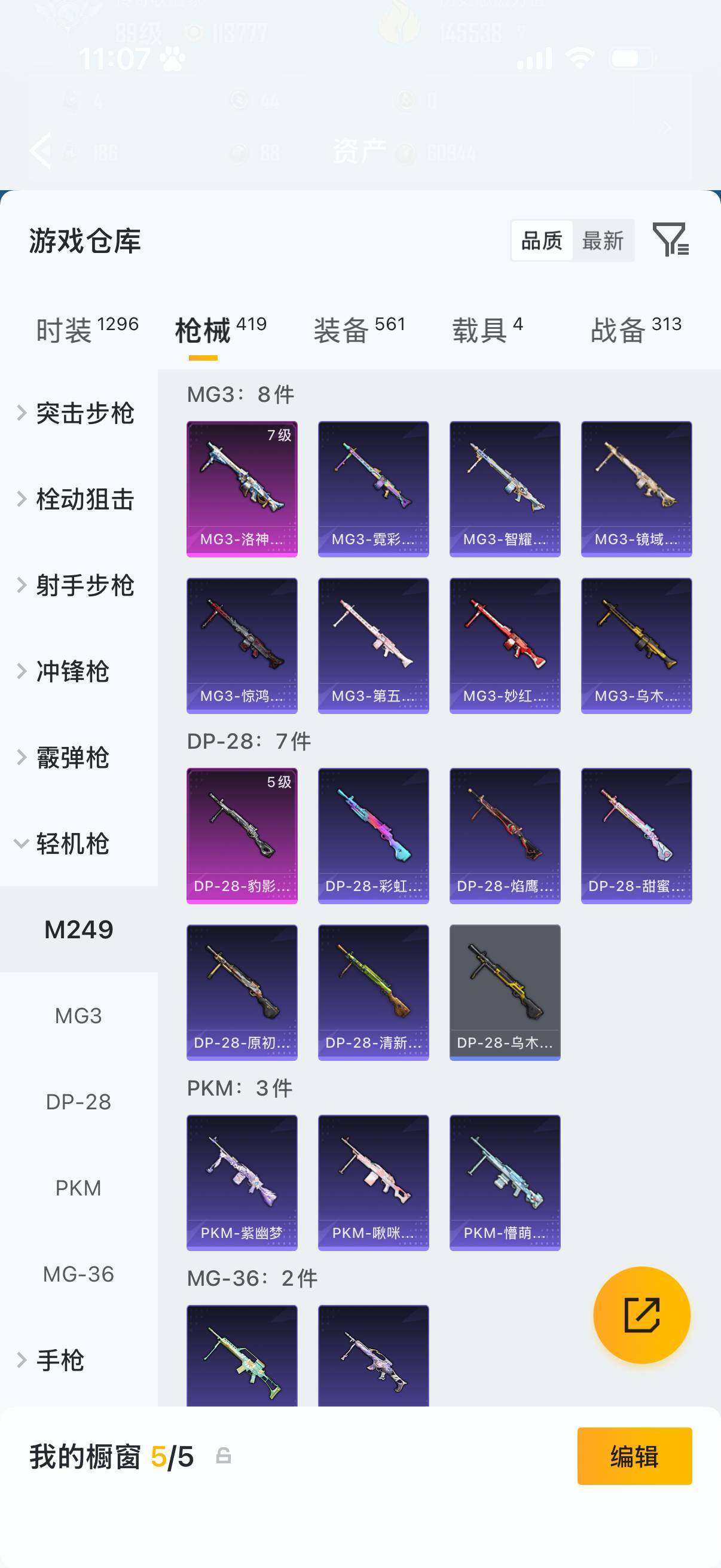Select MG-36 in the side list
Viewport: 721px width, 1568px height.
click(78, 1274)
